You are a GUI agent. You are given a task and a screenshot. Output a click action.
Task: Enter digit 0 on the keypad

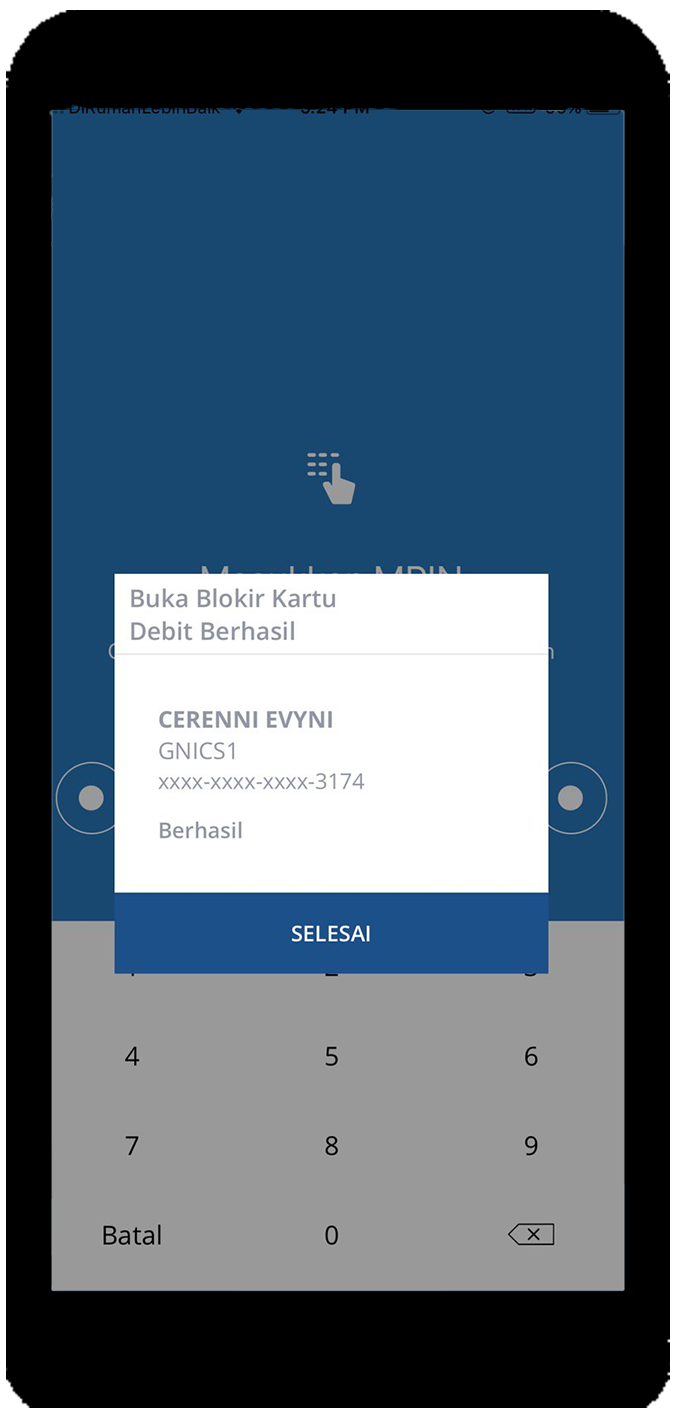pos(331,1235)
